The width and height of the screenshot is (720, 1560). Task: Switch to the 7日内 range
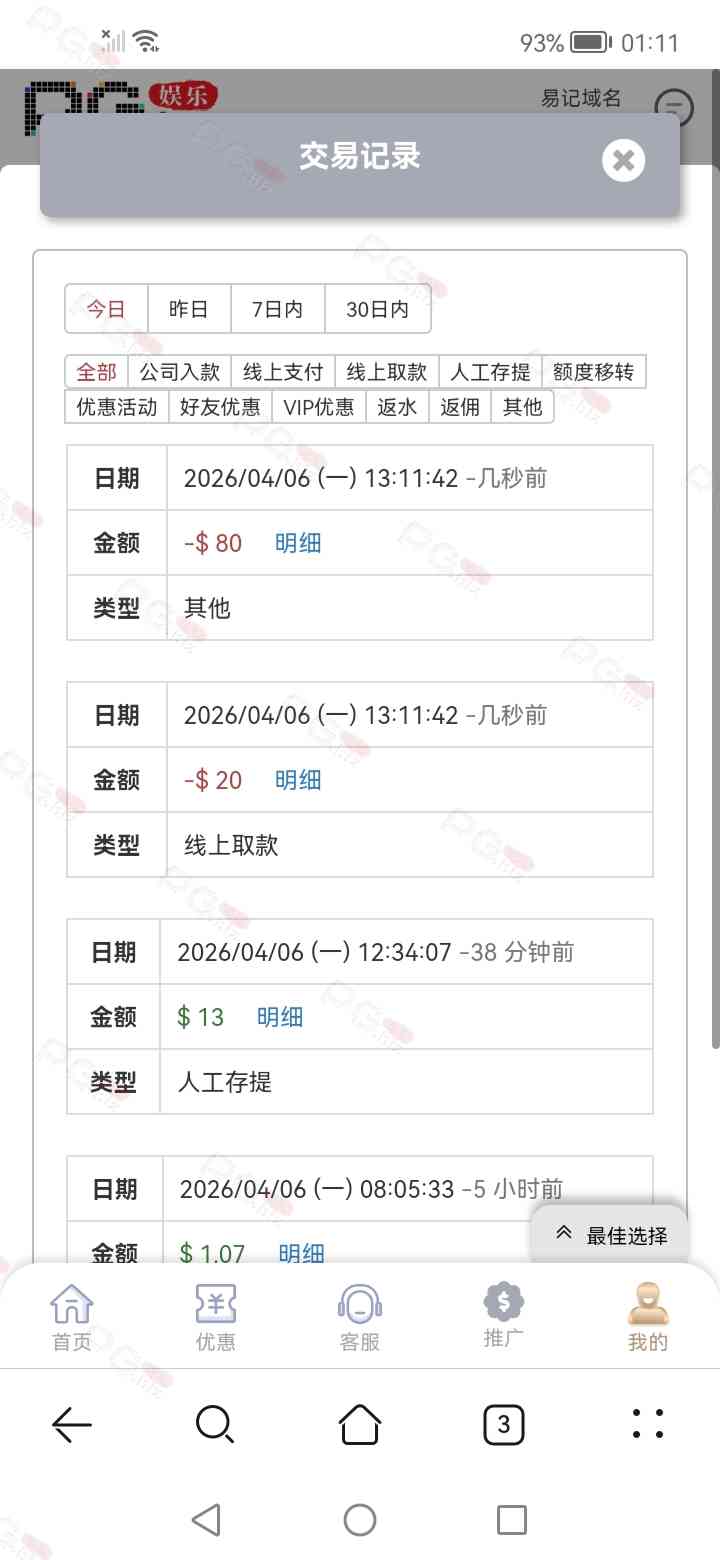(277, 309)
